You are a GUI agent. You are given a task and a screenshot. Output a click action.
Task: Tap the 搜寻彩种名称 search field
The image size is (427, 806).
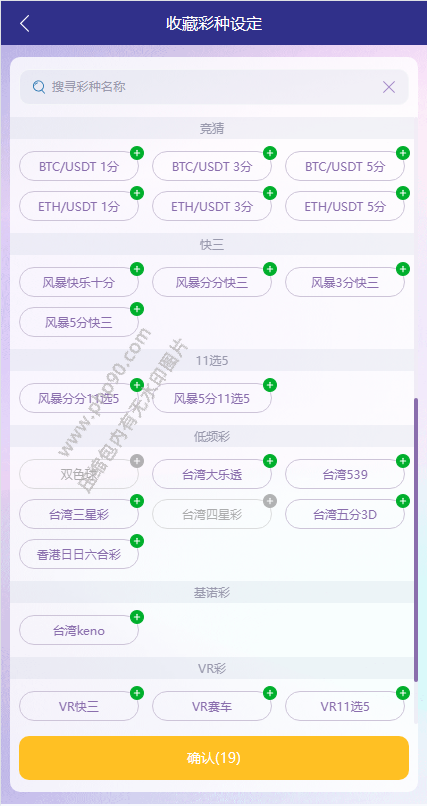click(214, 87)
